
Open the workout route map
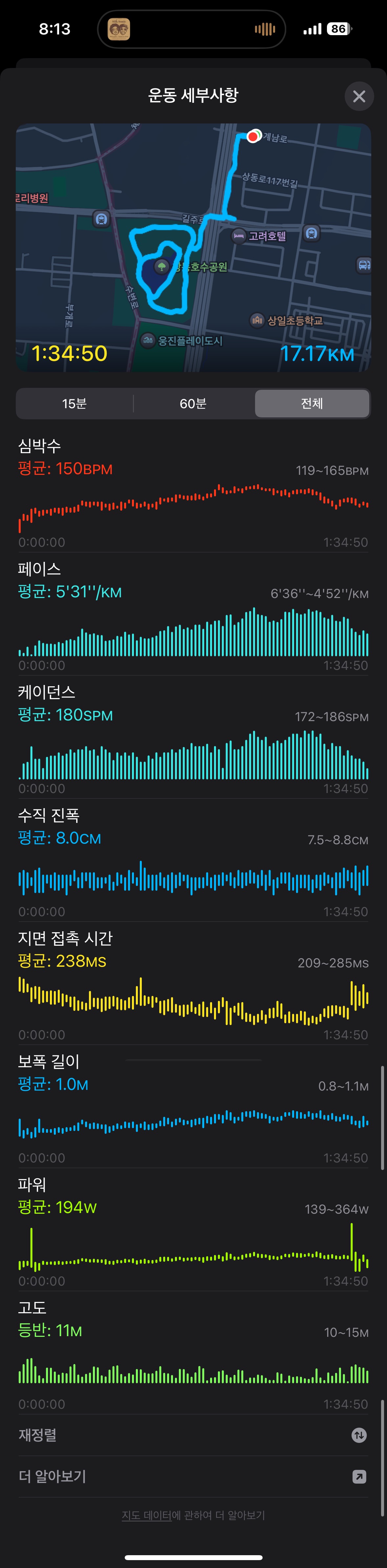193,247
